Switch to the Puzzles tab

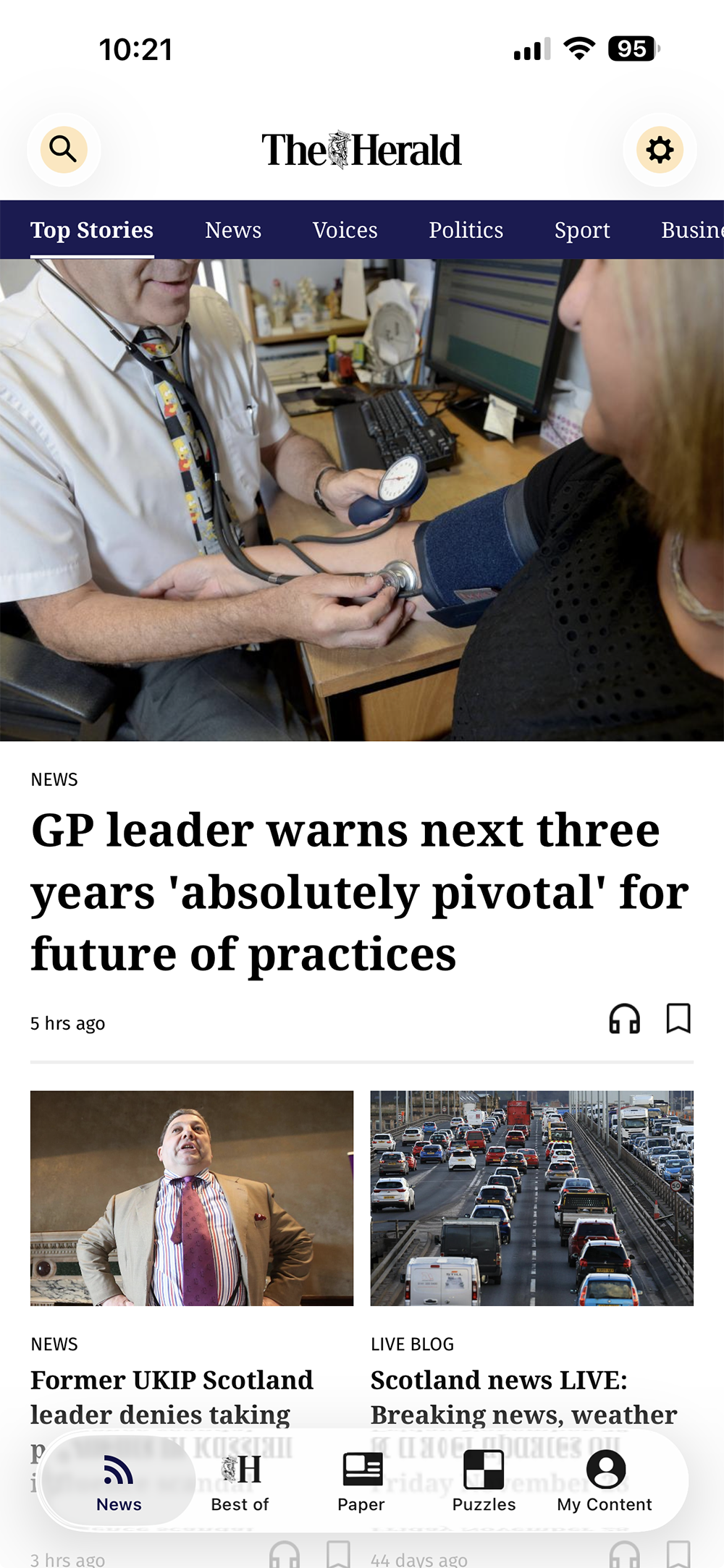tap(484, 1482)
